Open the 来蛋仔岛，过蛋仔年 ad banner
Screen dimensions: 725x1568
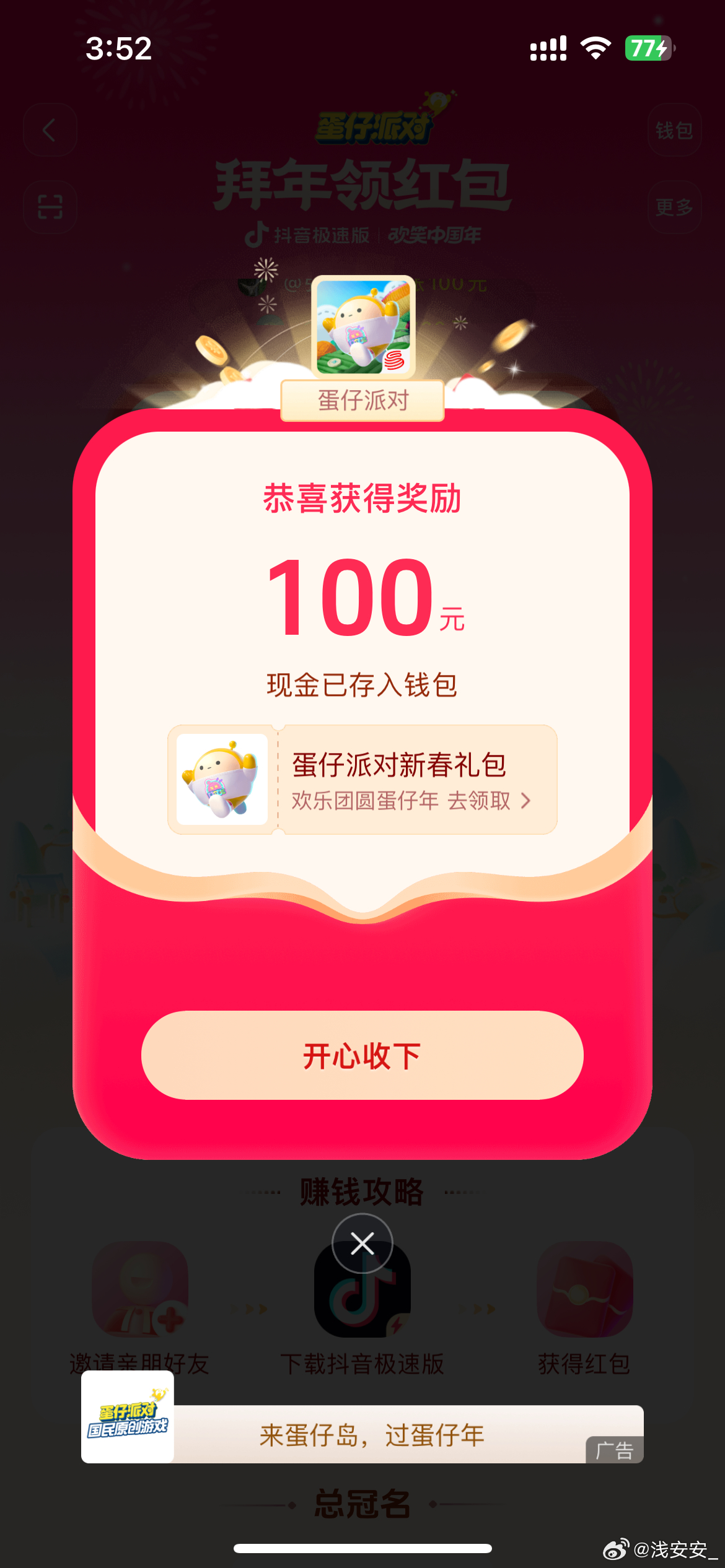tap(372, 1434)
